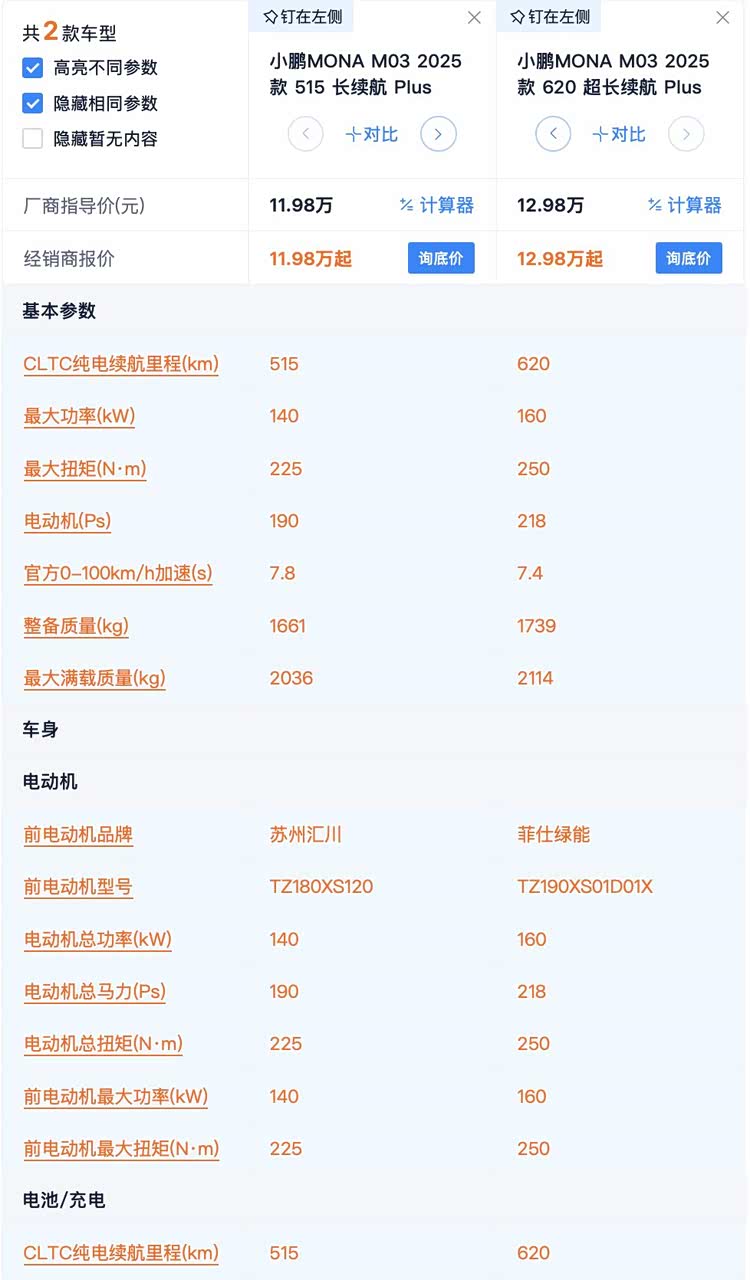Tap 对比 under the 620 超长续航 Plus model
This screenshot has width=750, height=1280.
pyautogui.click(x=620, y=134)
